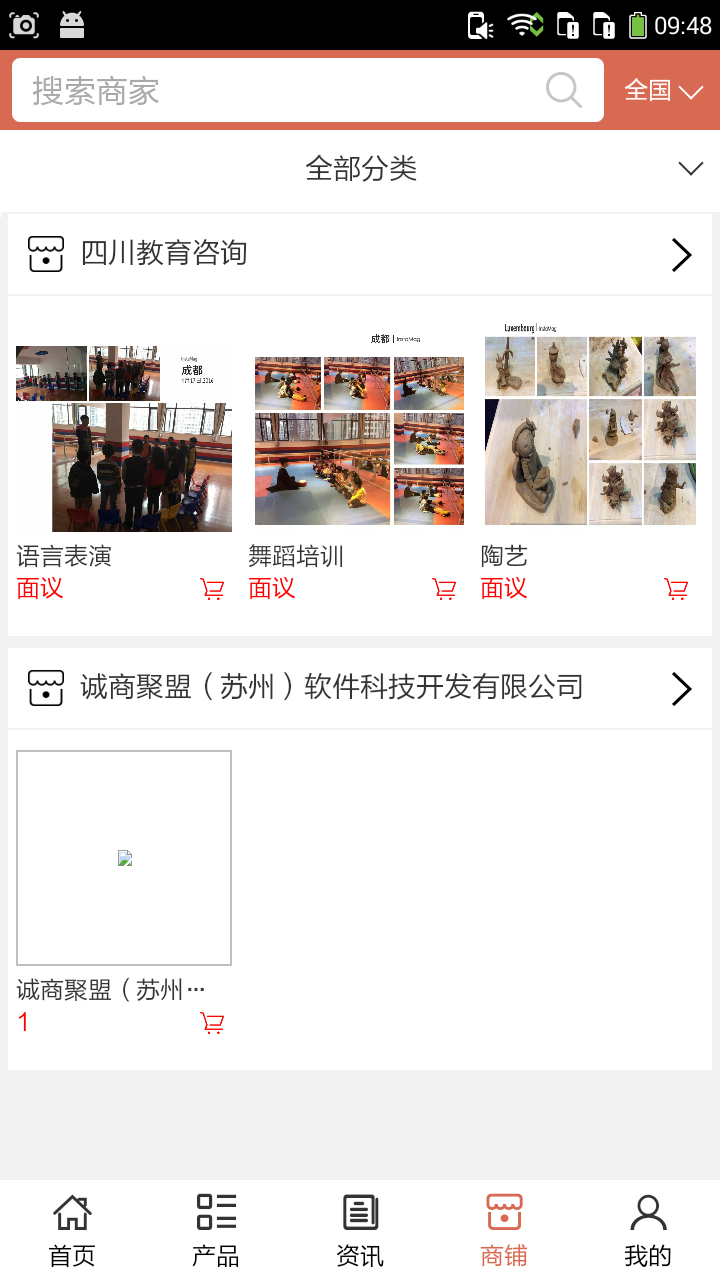Screen dimensions: 720x1280
Task: Open the 陶艺 product tile
Action: [590, 438]
